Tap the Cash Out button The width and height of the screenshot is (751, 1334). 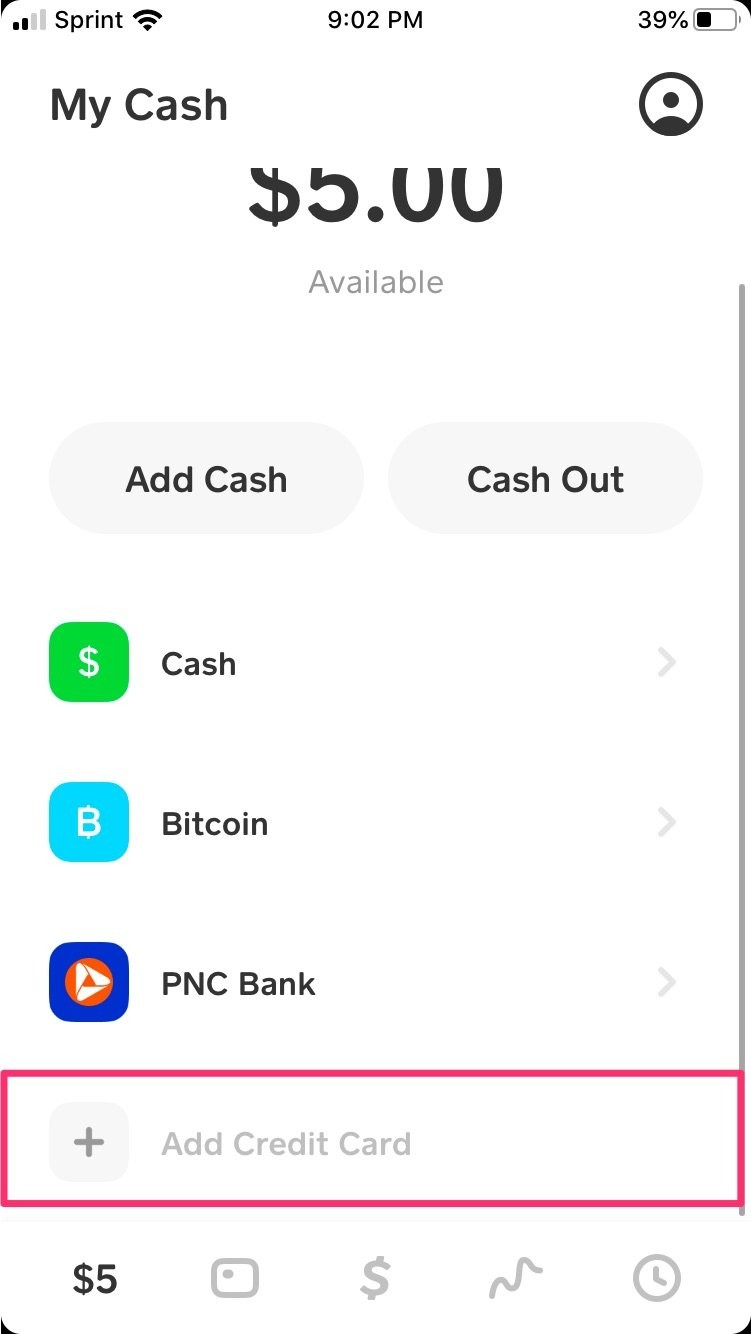click(x=545, y=478)
